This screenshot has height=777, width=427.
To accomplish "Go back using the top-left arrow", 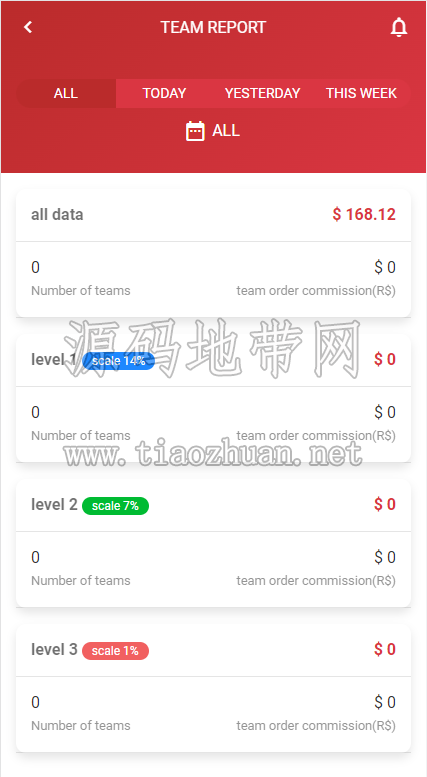I will click(28, 27).
